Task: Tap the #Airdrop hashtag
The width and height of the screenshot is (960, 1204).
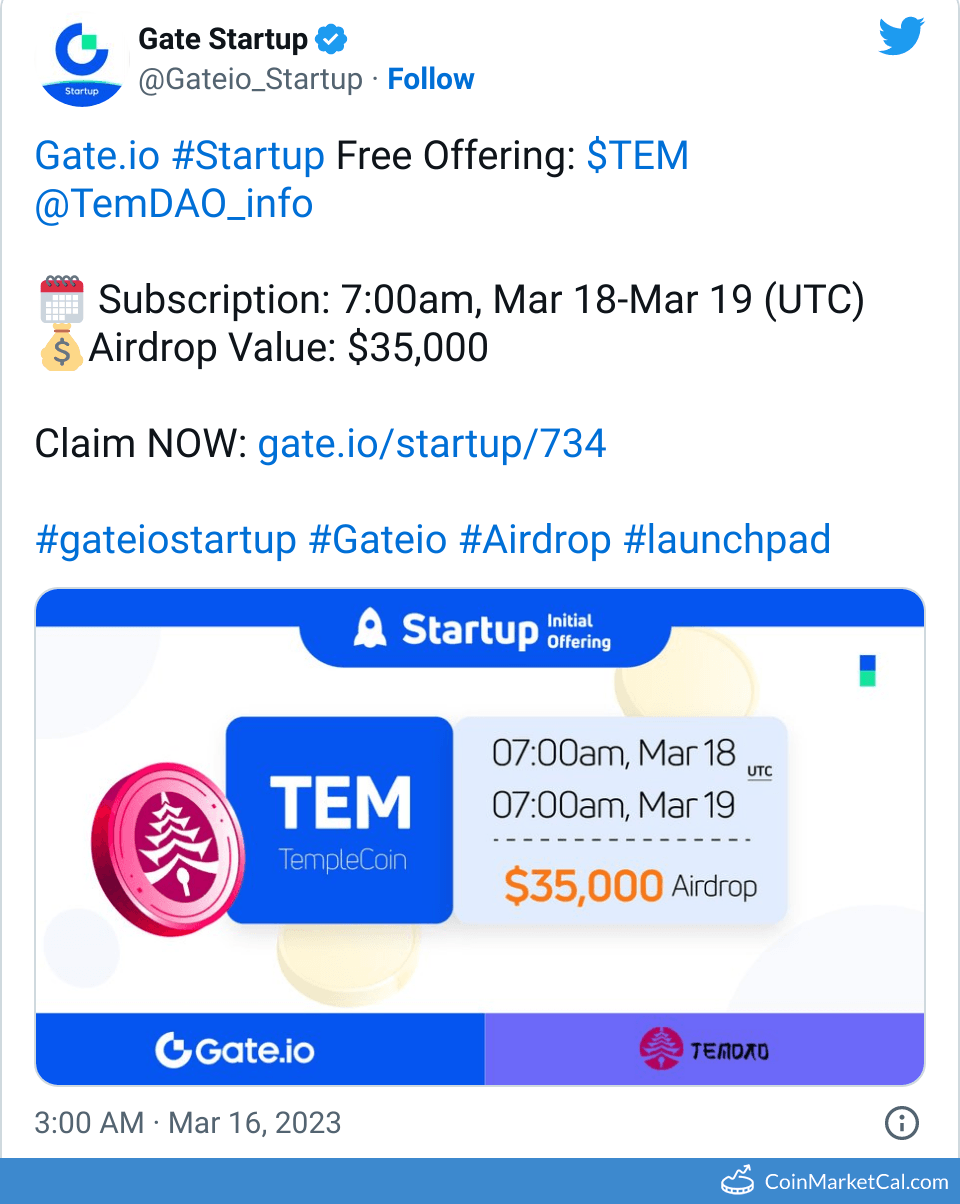Action: [x=534, y=540]
